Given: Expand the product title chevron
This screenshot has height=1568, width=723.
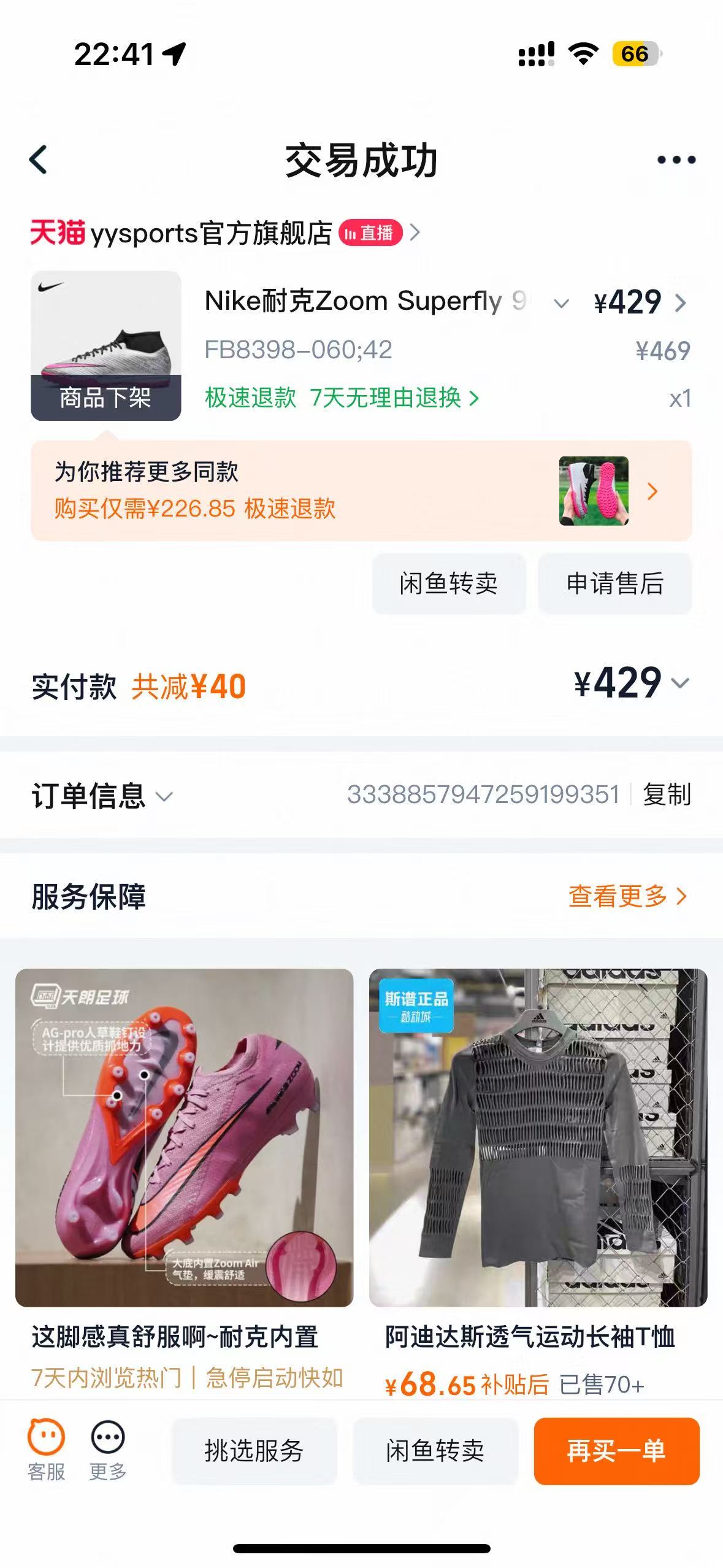Looking at the screenshot, I should [x=560, y=303].
